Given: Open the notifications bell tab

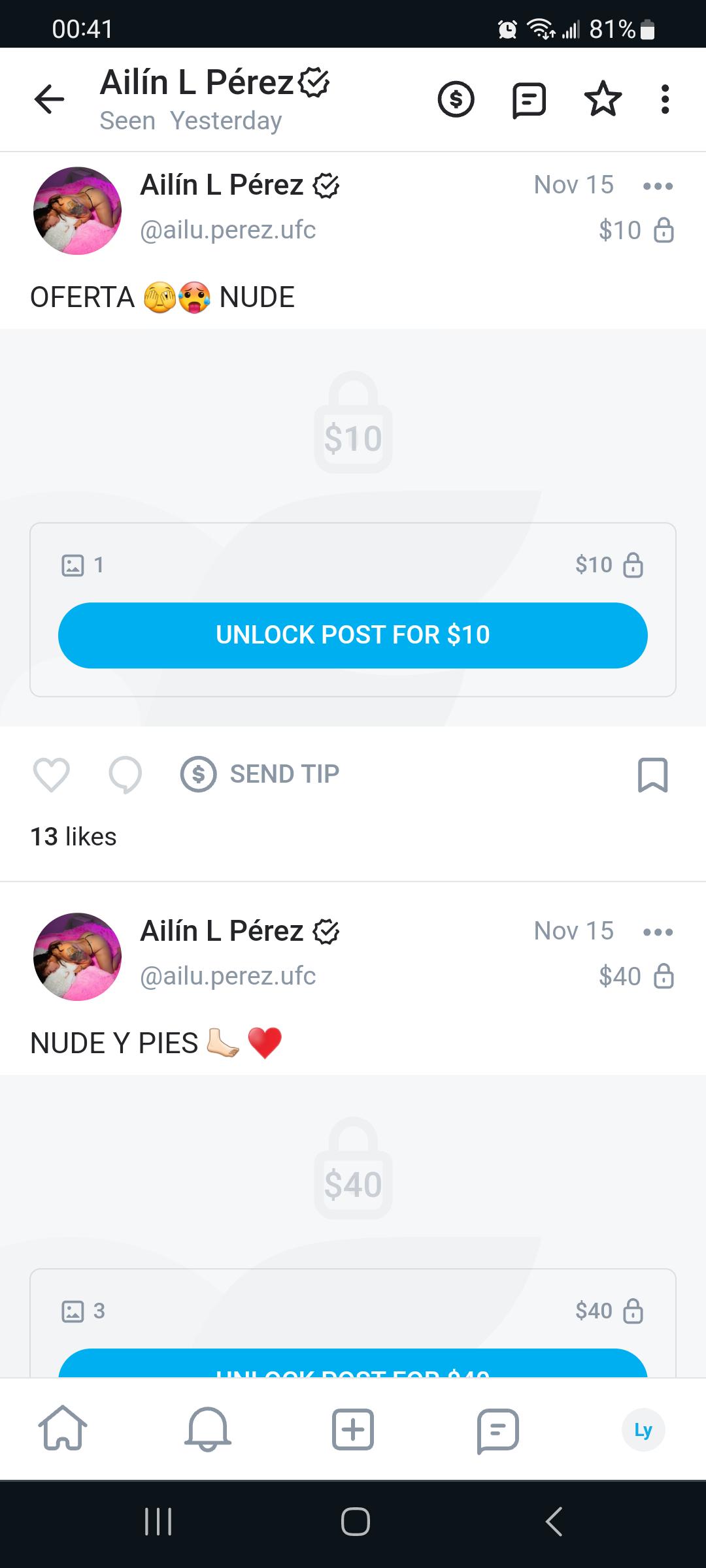Looking at the screenshot, I should [208, 1428].
